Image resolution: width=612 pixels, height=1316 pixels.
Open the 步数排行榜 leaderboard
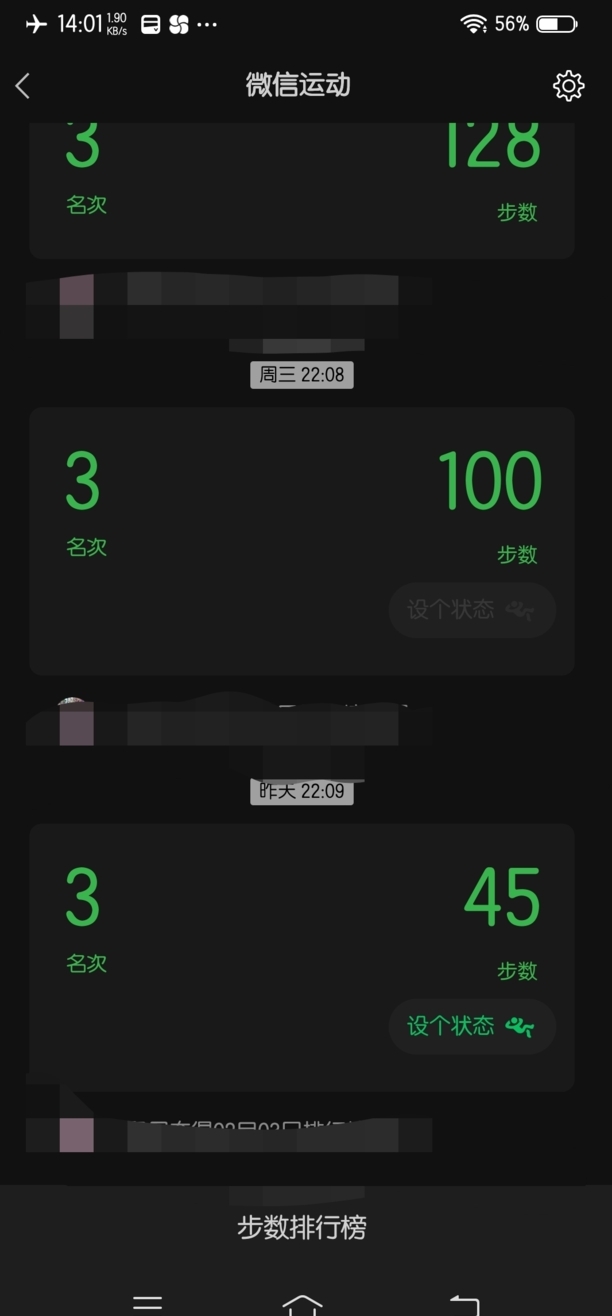[x=302, y=1227]
